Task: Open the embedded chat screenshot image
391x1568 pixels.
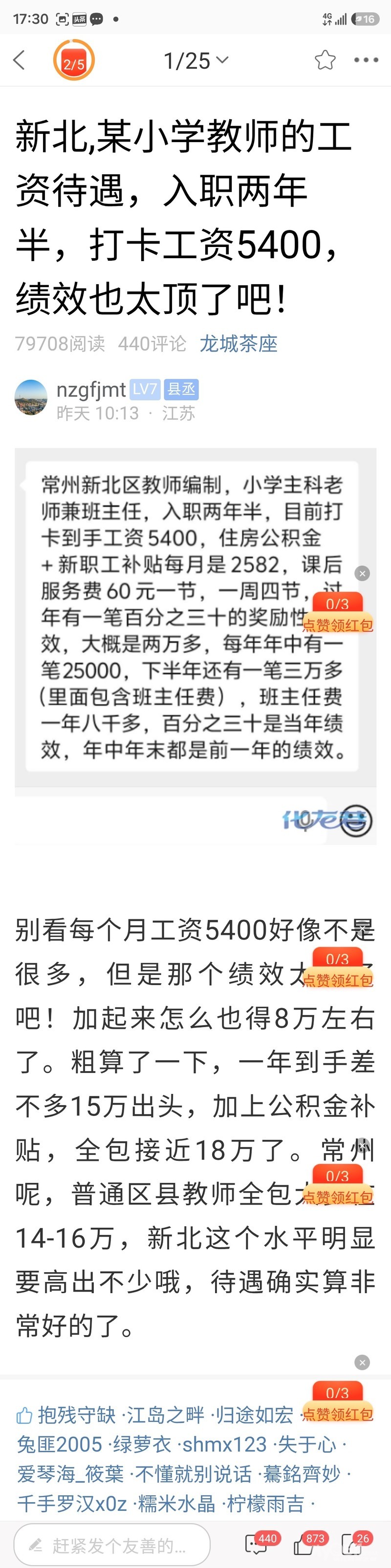Action: coord(195,646)
